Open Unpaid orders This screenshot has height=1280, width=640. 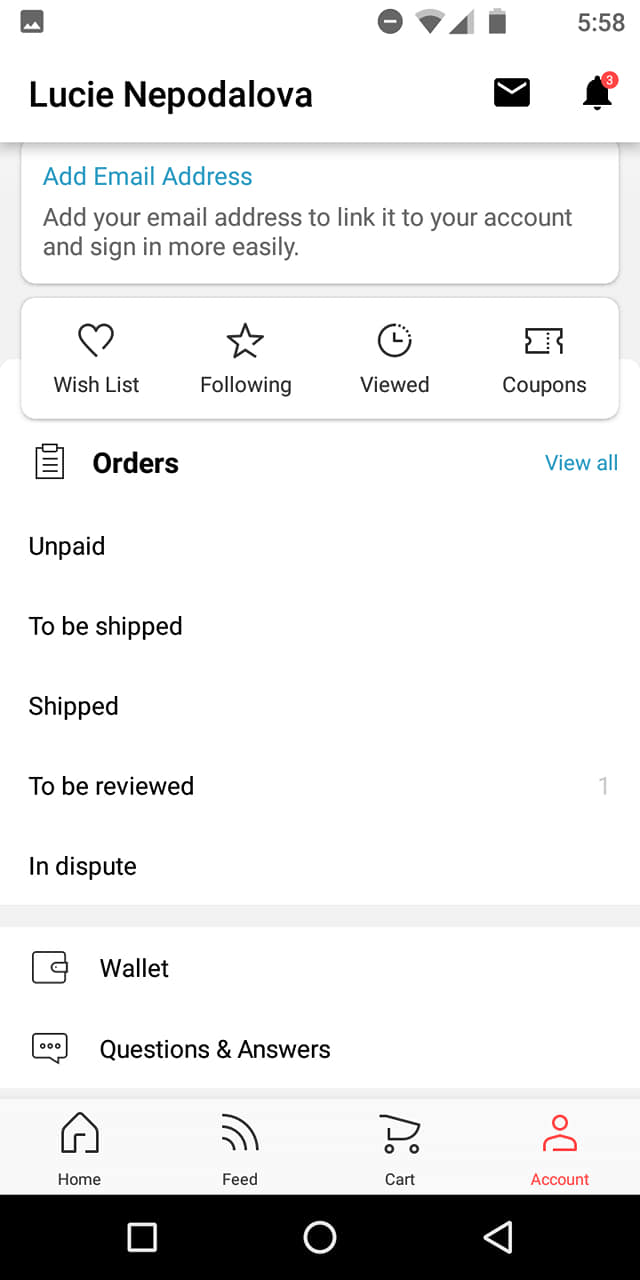[67, 546]
